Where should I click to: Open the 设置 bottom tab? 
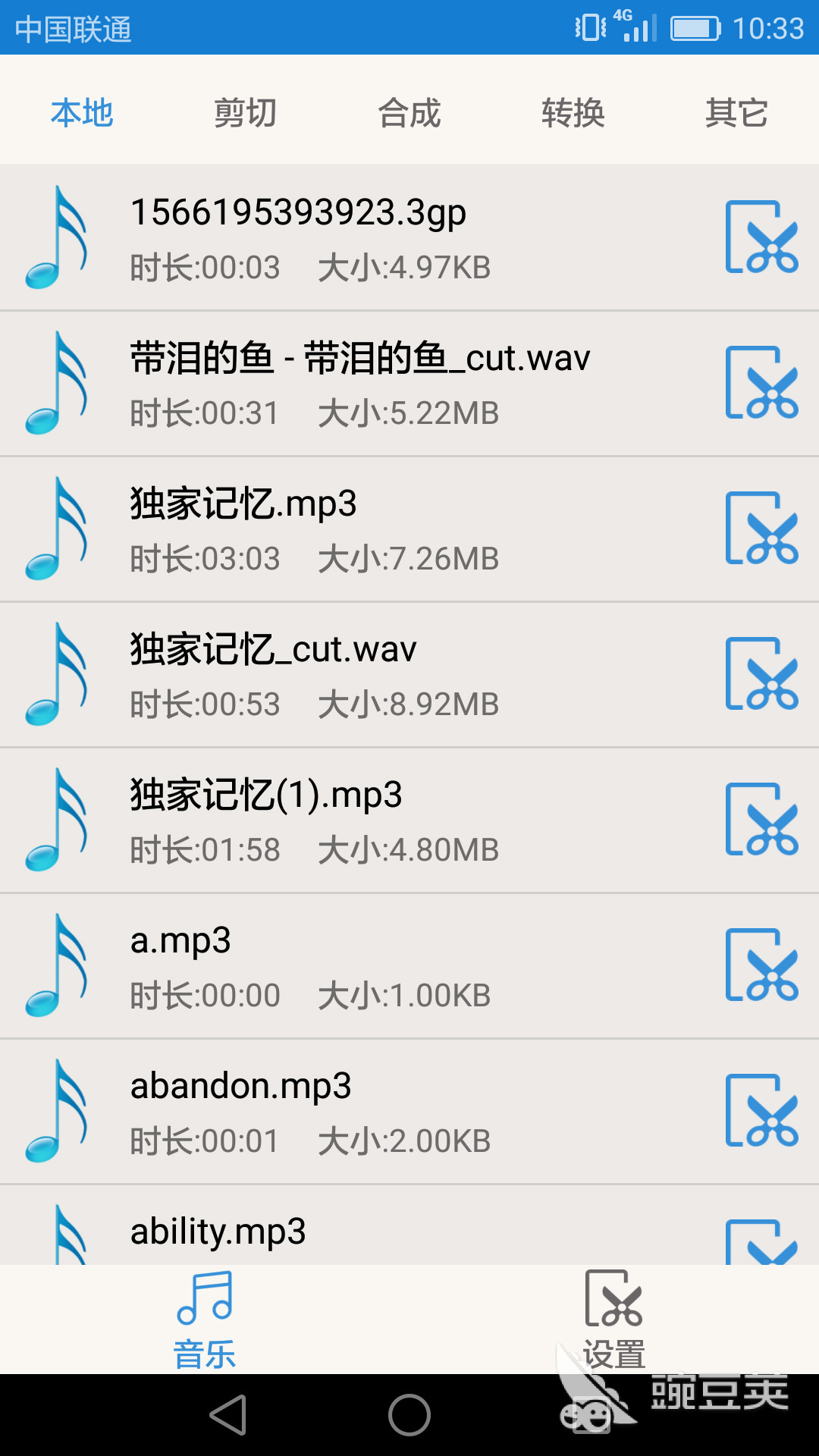pos(614,1319)
